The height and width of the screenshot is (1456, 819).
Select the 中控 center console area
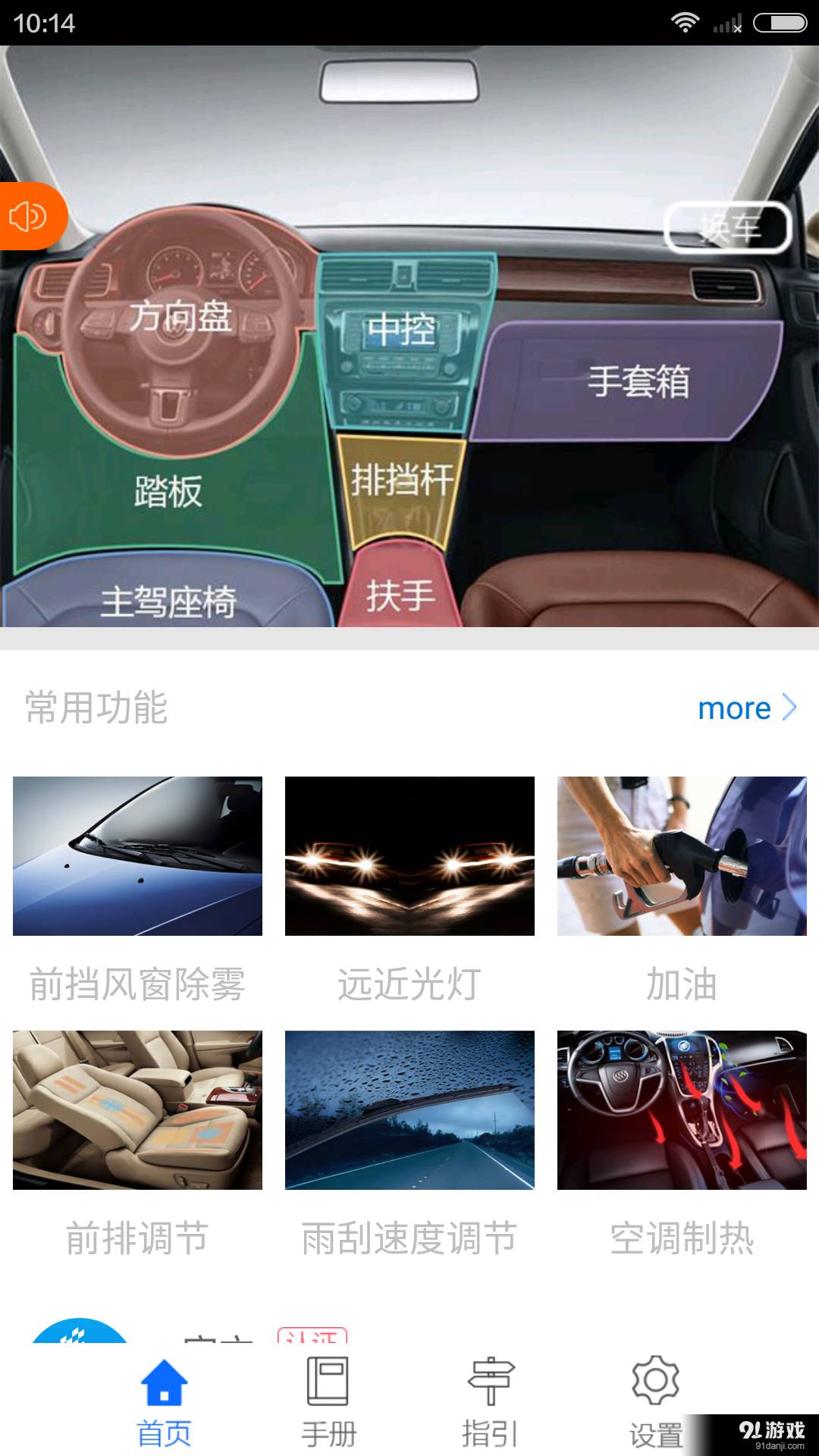coord(400,330)
